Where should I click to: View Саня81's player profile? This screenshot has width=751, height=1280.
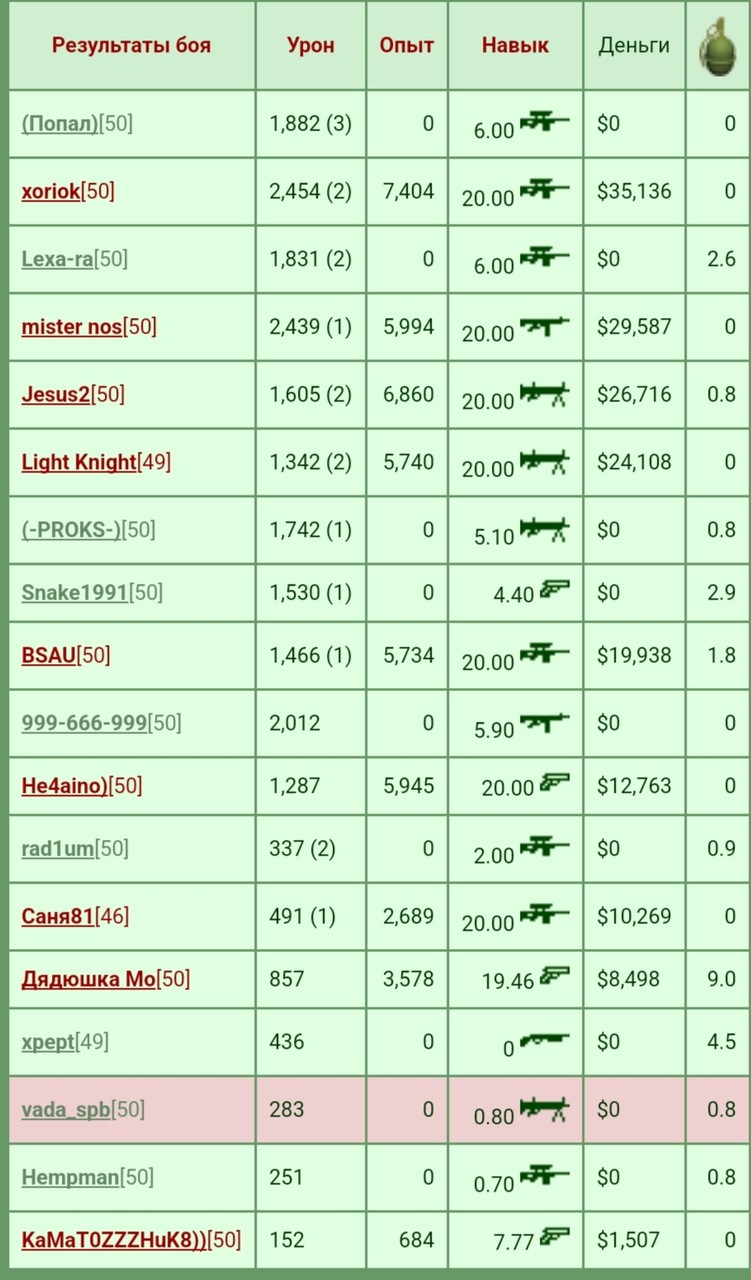58,916
